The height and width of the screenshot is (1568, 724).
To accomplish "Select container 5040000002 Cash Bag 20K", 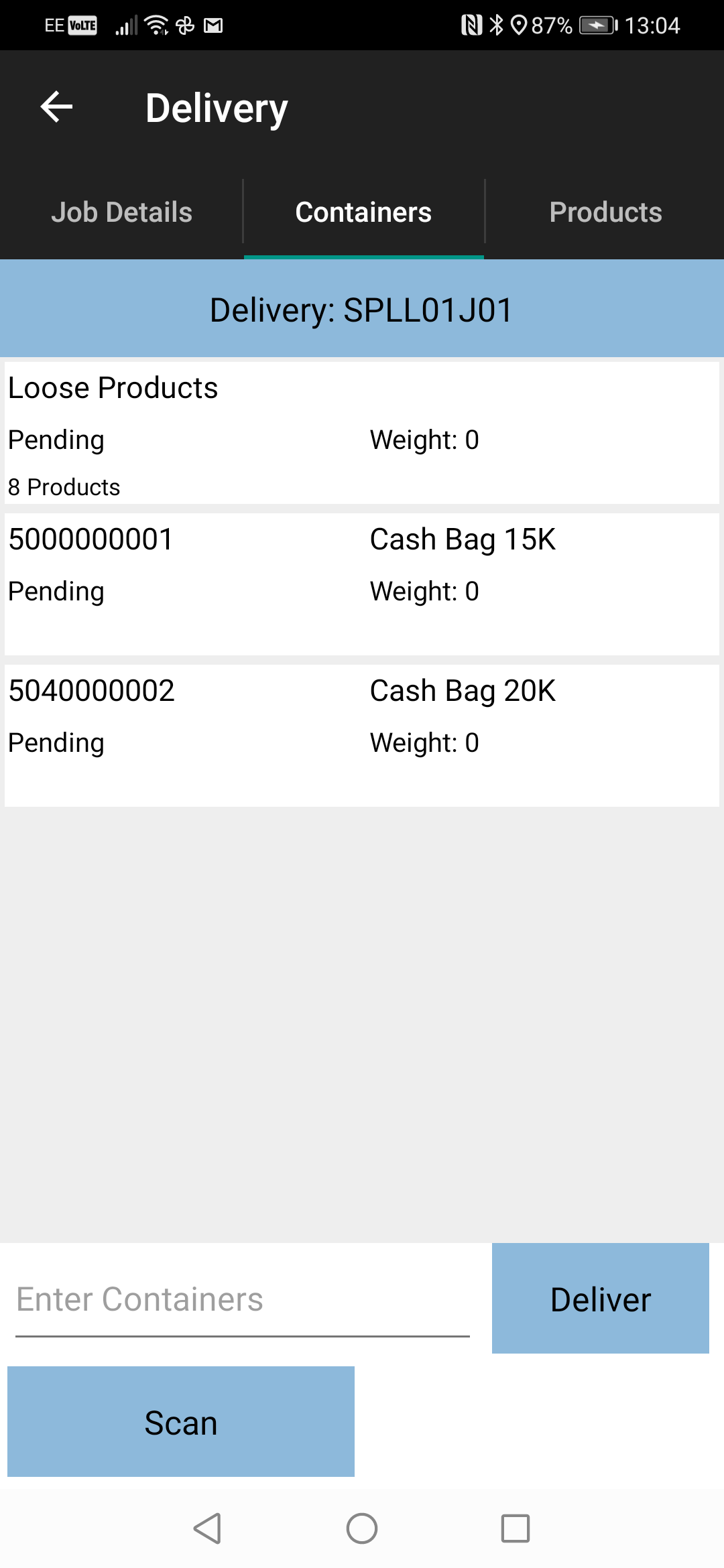I will click(362, 736).
